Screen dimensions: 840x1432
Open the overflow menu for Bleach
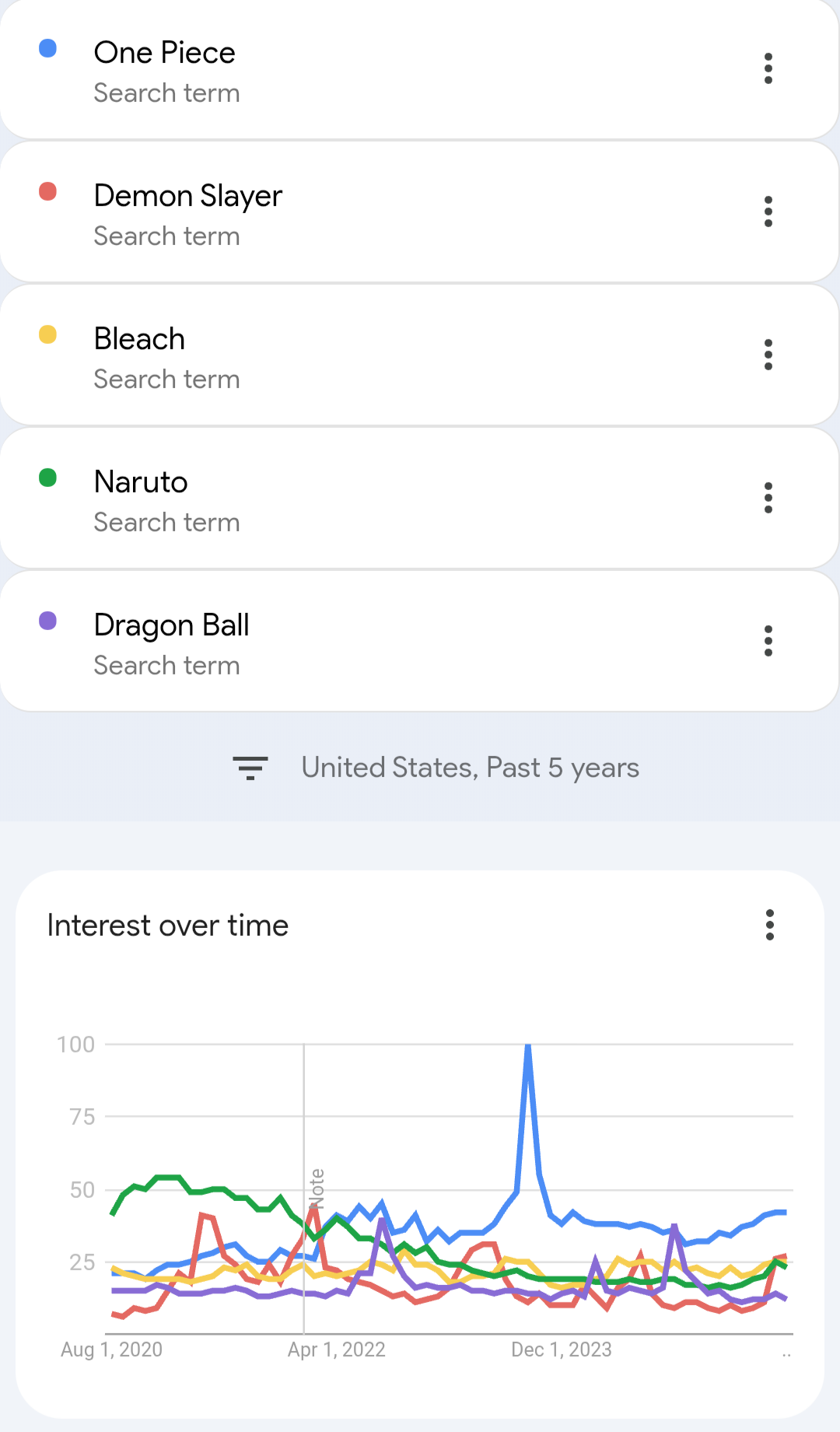[x=768, y=355]
